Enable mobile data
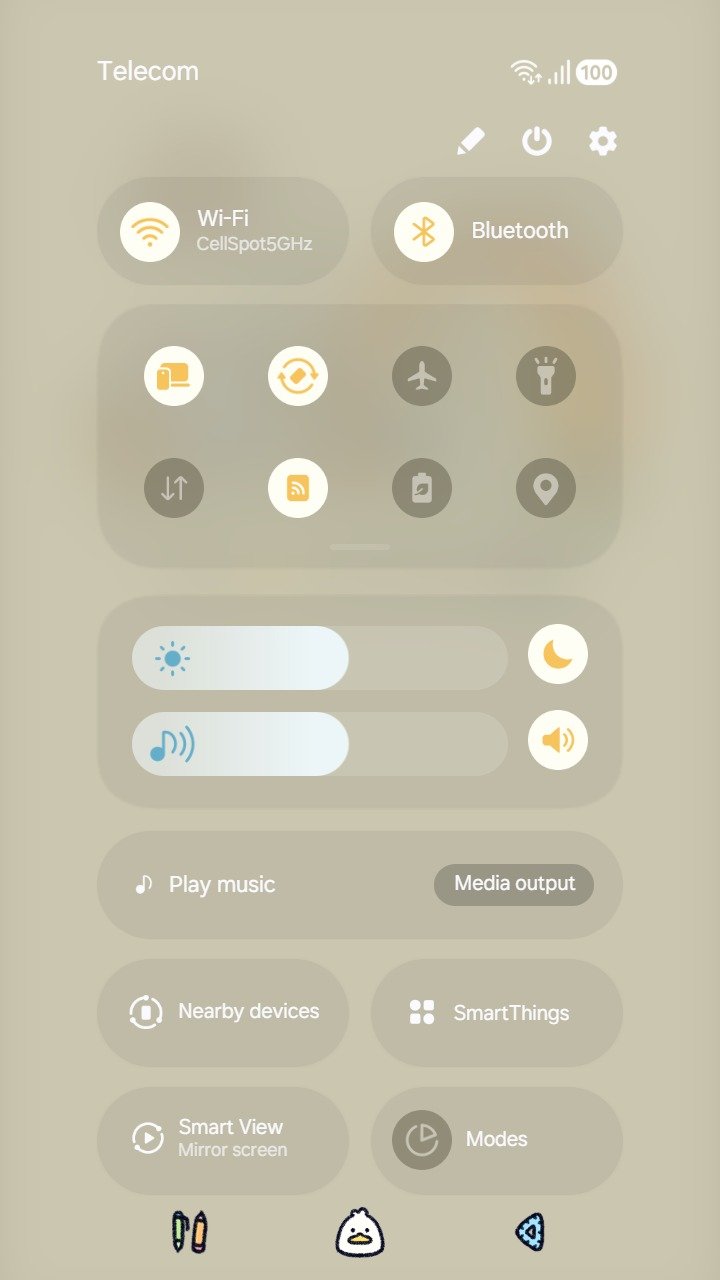 pyautogui.click(x=174, y=488)
